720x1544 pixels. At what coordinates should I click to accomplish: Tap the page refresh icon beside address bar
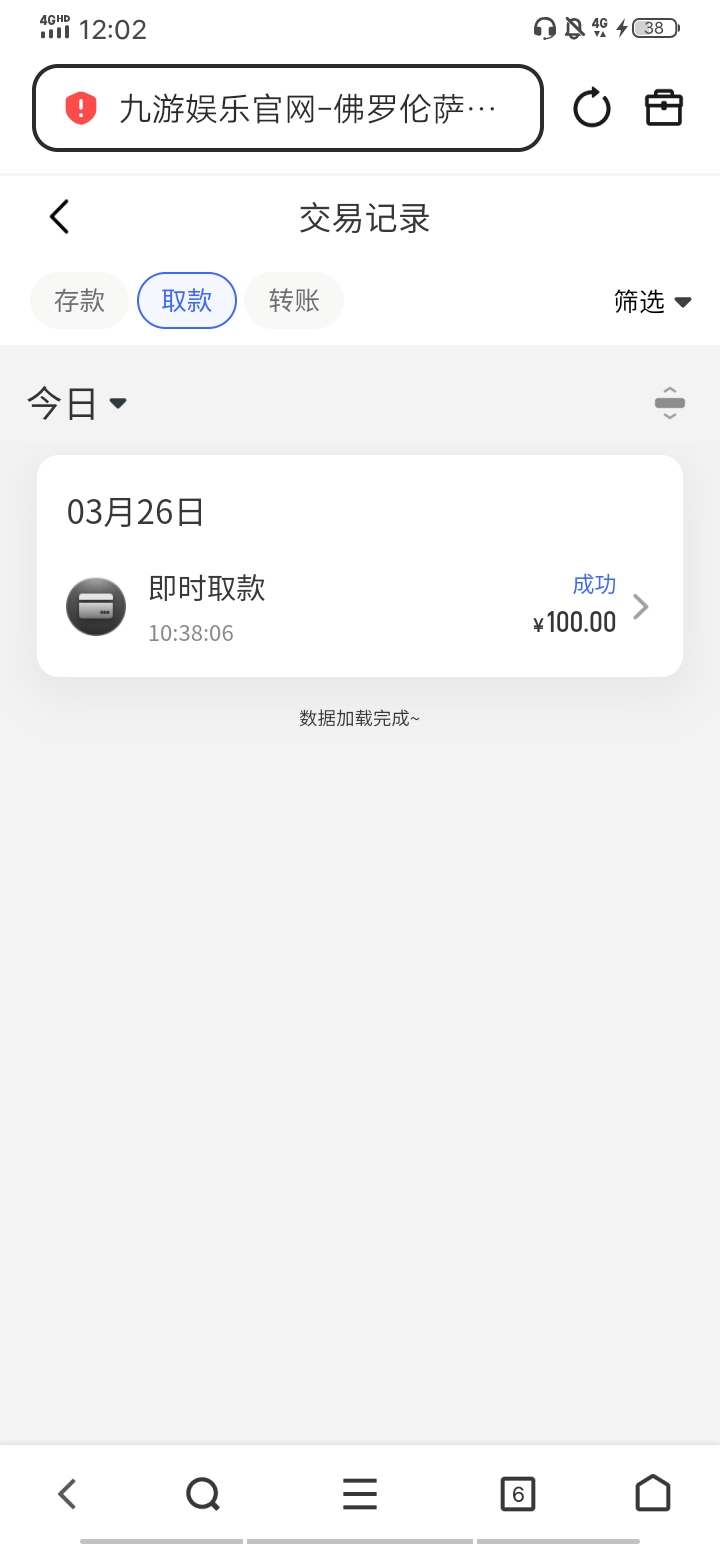point(591,107)
